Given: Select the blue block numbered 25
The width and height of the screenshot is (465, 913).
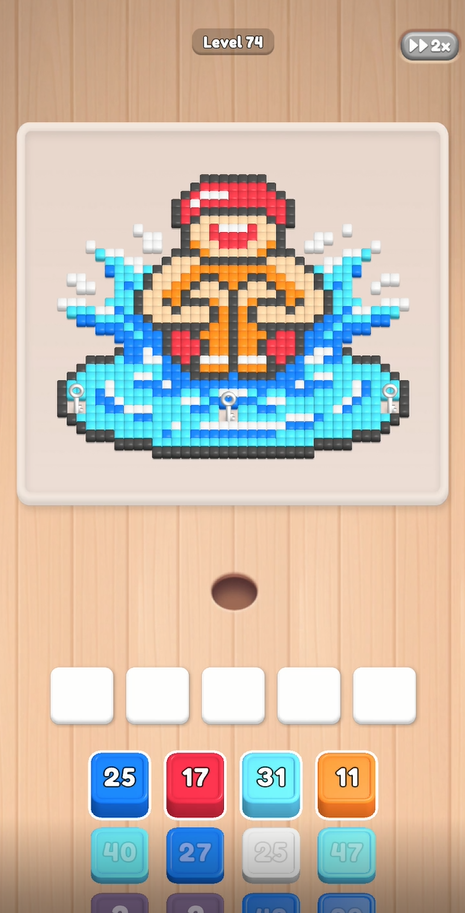Looking at the screenshot, I should point(119,784).
